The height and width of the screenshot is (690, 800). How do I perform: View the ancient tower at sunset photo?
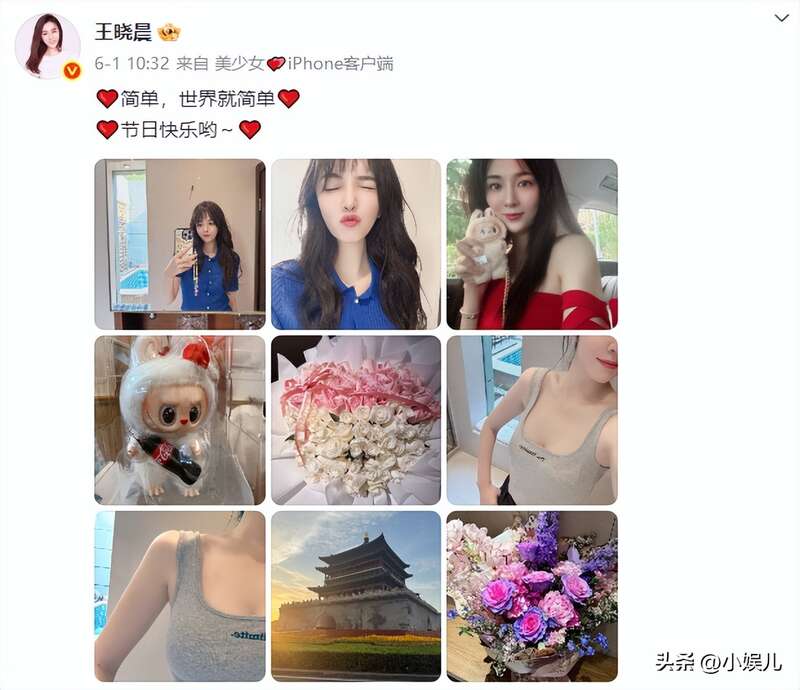pyautogui.click(x=356, y=596)
